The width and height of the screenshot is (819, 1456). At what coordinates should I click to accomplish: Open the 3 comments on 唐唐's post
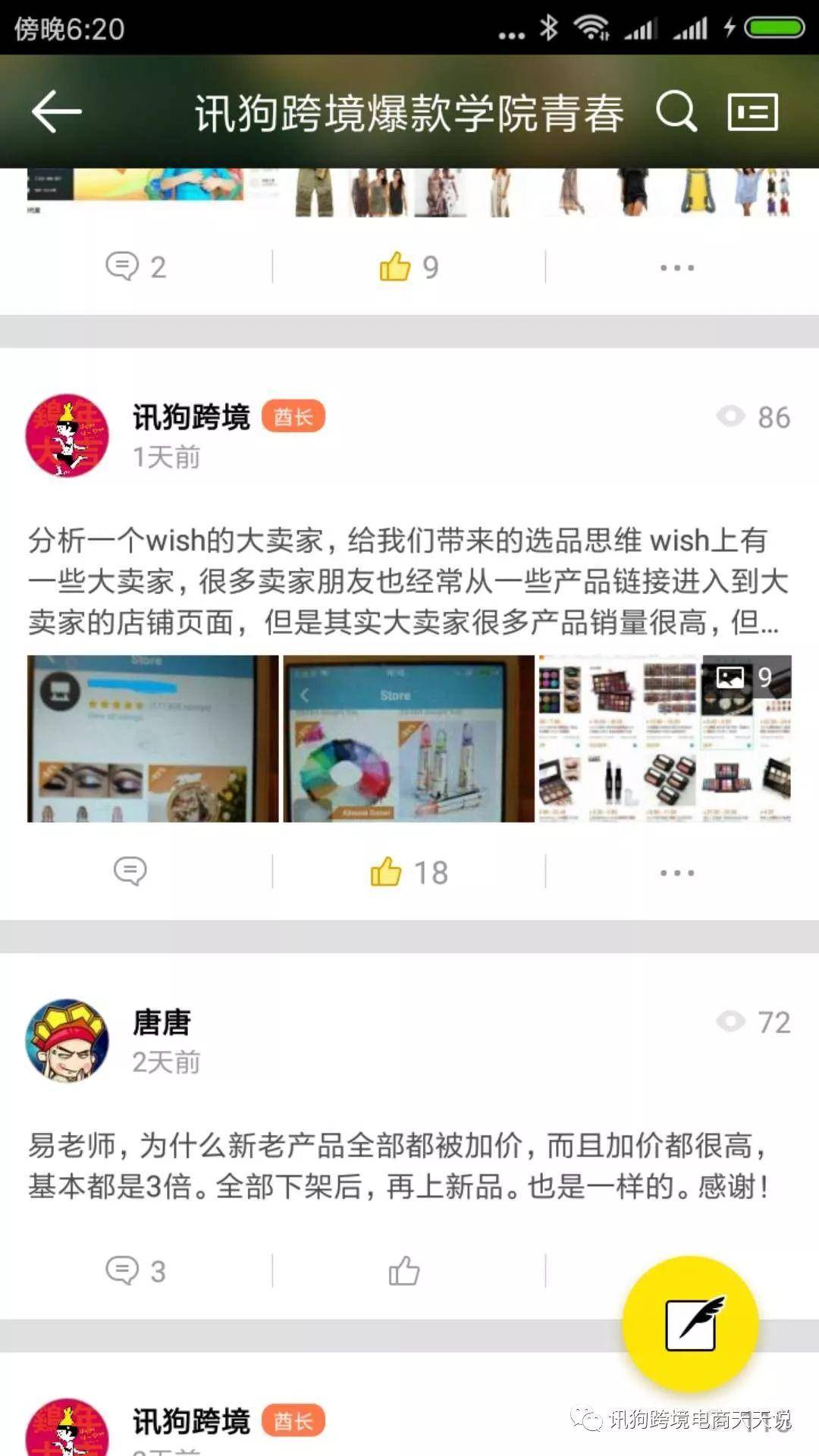[136, 1271]
